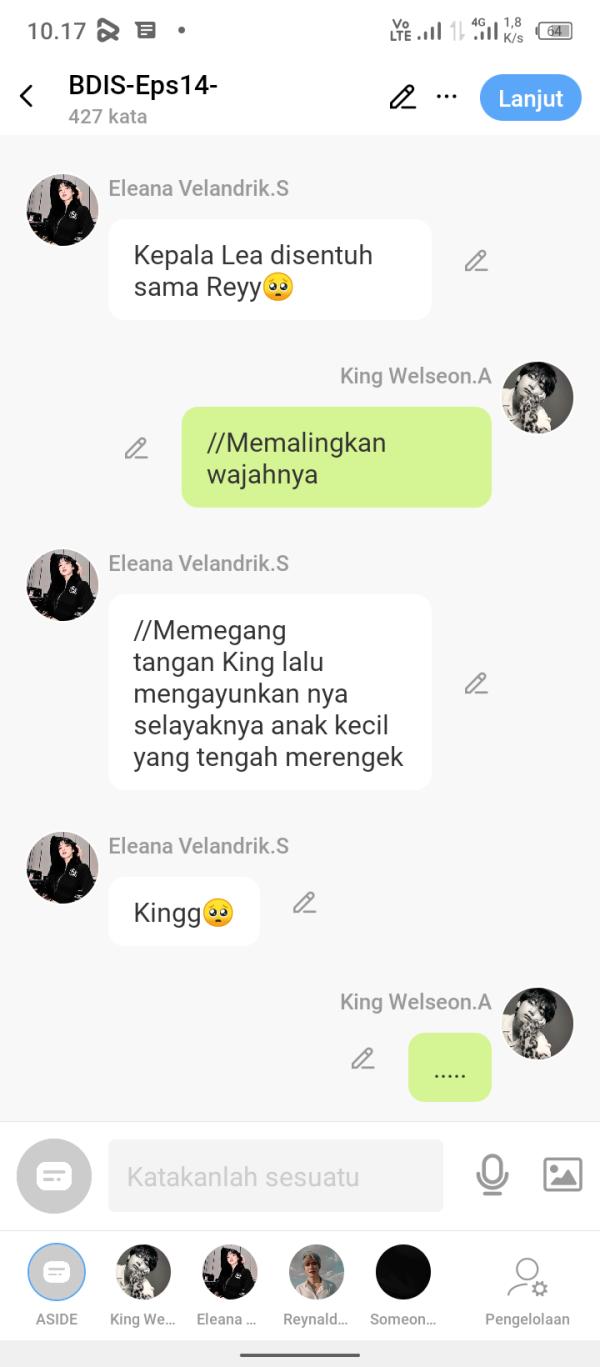Edit the story title with the pencil icon
Screen dimensions: 600x1367
click(402, 97)
